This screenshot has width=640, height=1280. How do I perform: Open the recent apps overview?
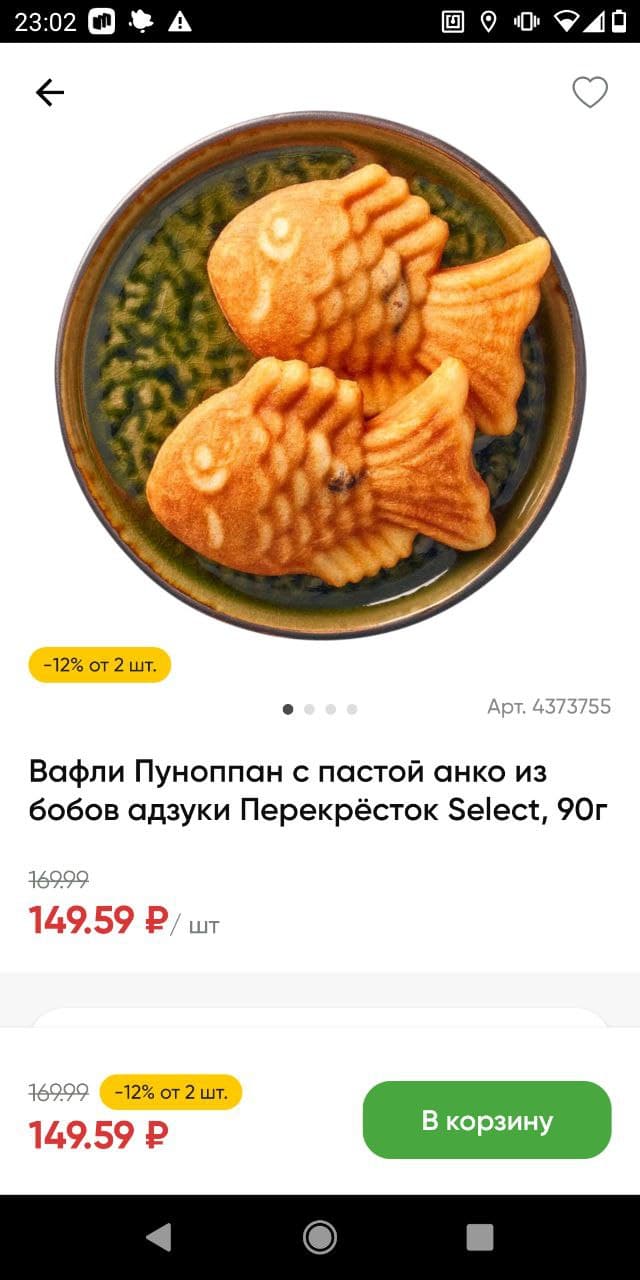[480, 1237]
